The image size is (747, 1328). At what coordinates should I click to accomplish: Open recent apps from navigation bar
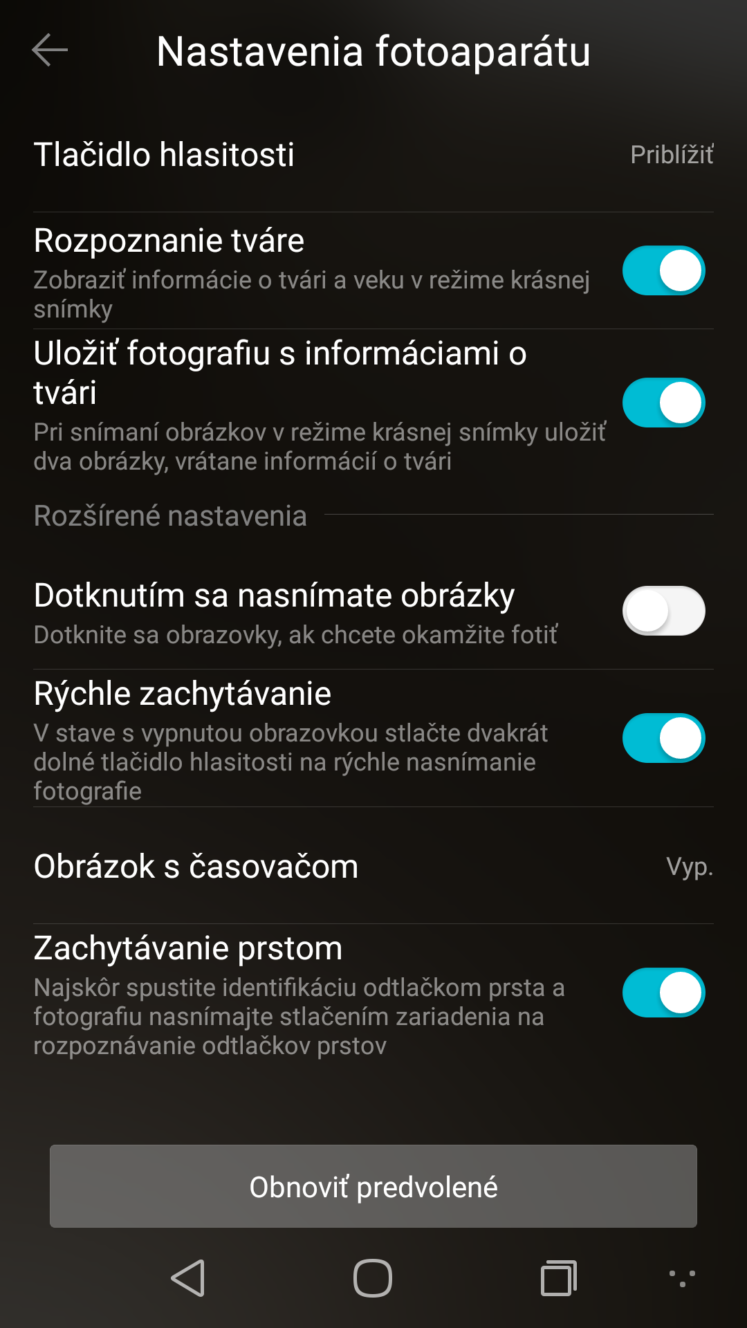click(558, 1277)
